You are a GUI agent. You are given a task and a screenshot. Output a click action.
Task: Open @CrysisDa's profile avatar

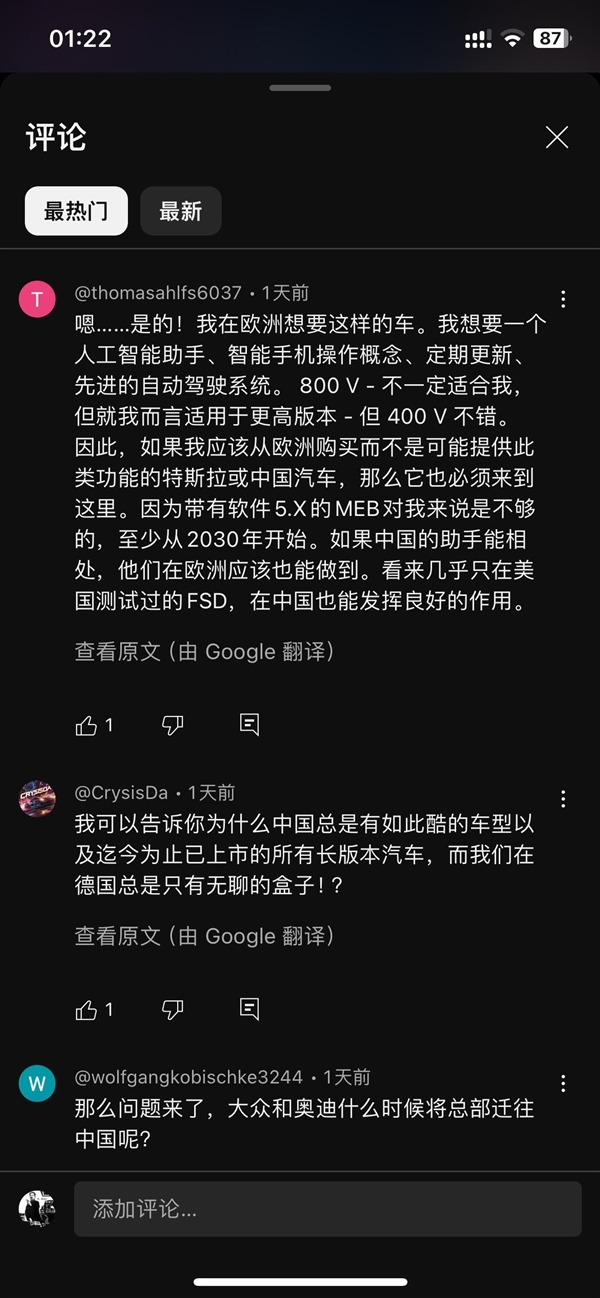click(x=37, y=799)
